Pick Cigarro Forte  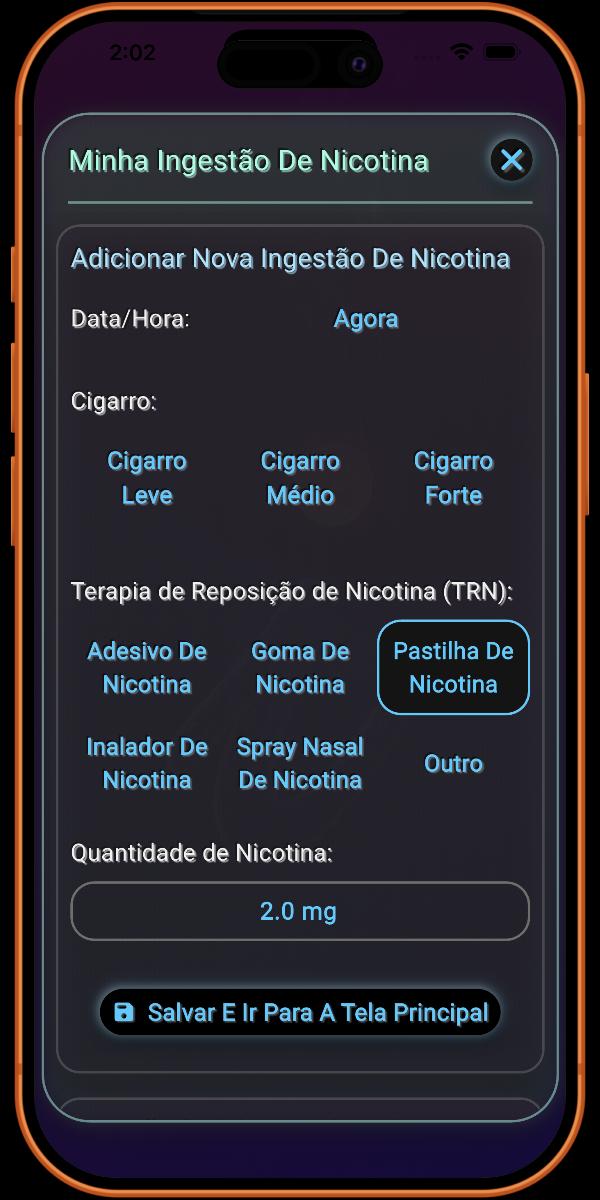pos(453,478)
